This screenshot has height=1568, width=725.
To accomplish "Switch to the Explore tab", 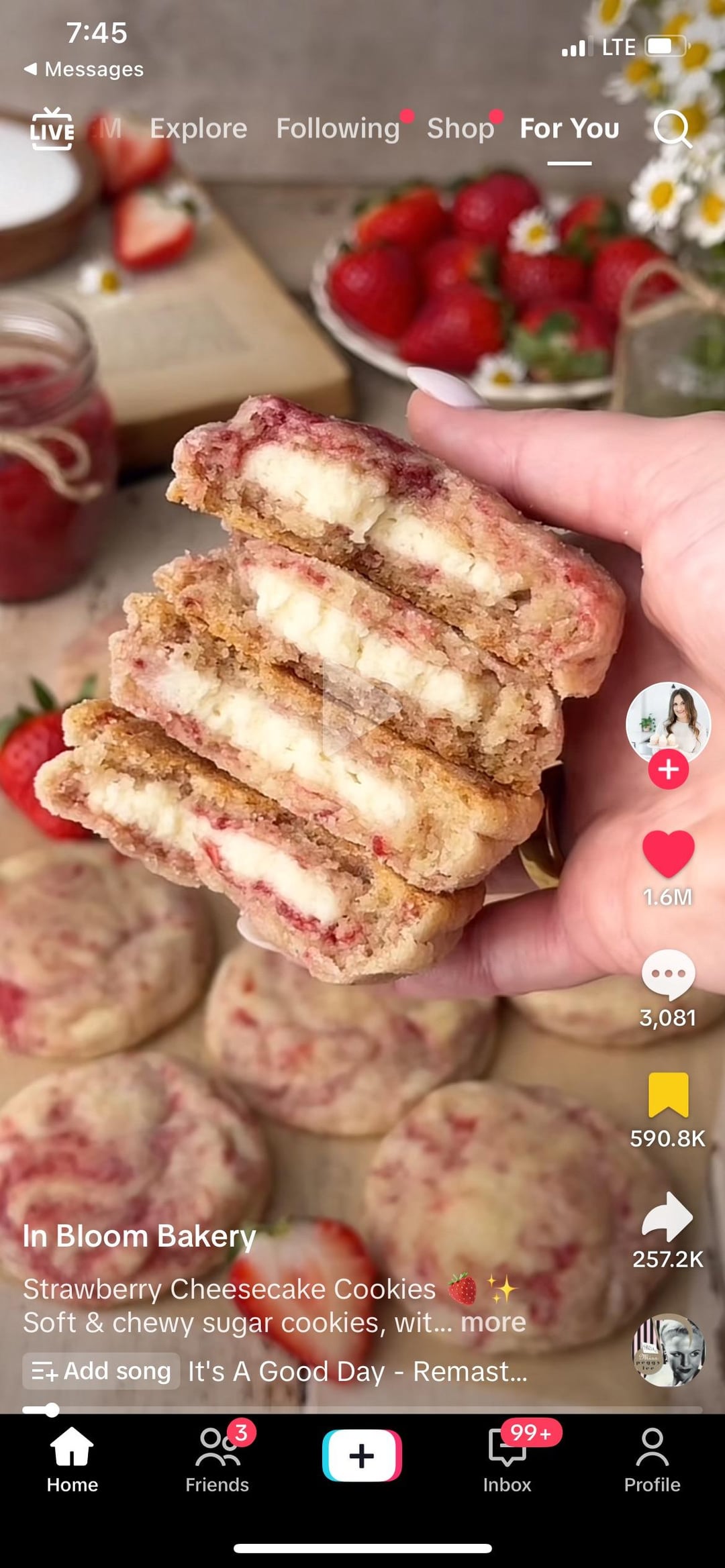I will 199,129.
